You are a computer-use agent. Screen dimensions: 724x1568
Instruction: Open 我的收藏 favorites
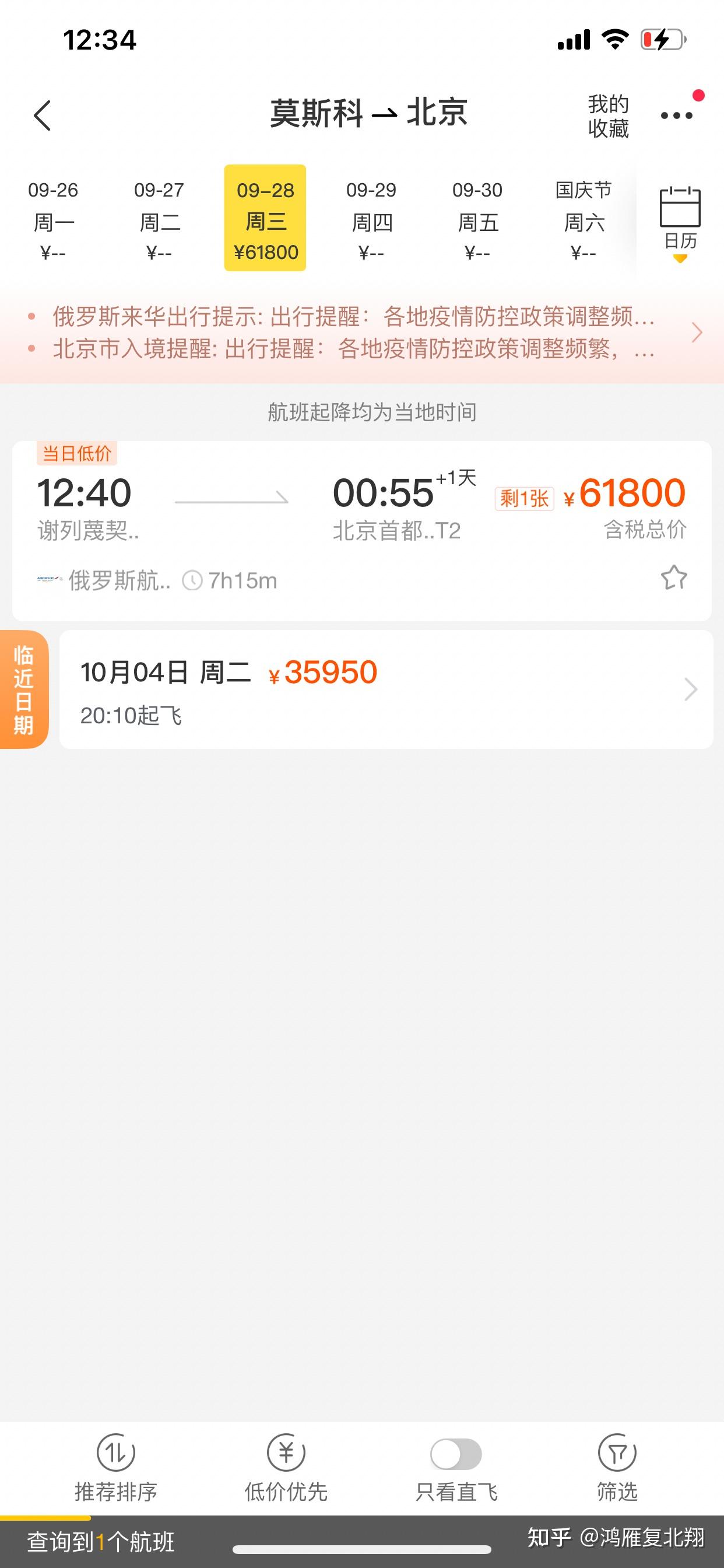(x=608, y=116)
